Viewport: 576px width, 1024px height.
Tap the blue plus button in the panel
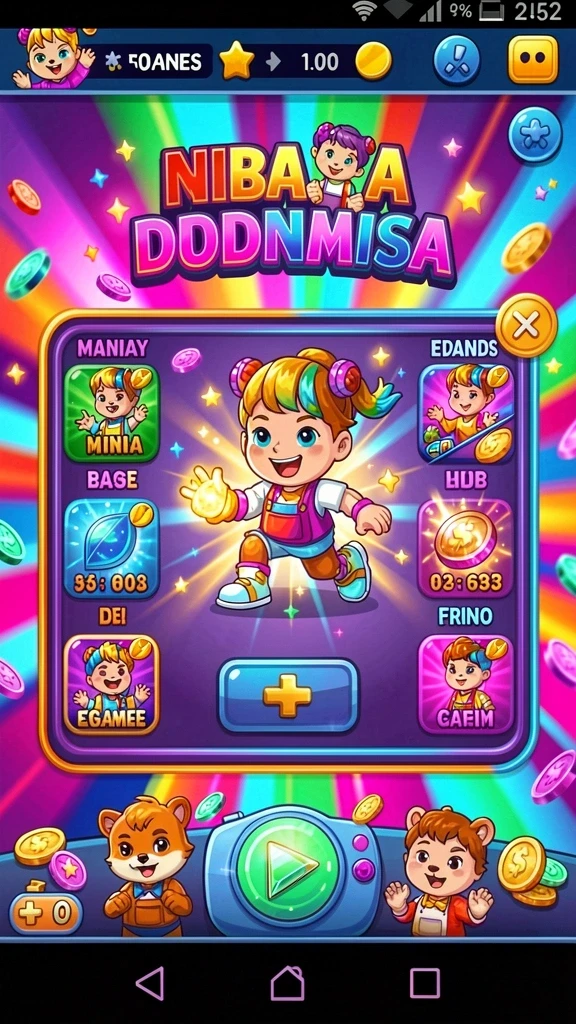coord(288,695)
